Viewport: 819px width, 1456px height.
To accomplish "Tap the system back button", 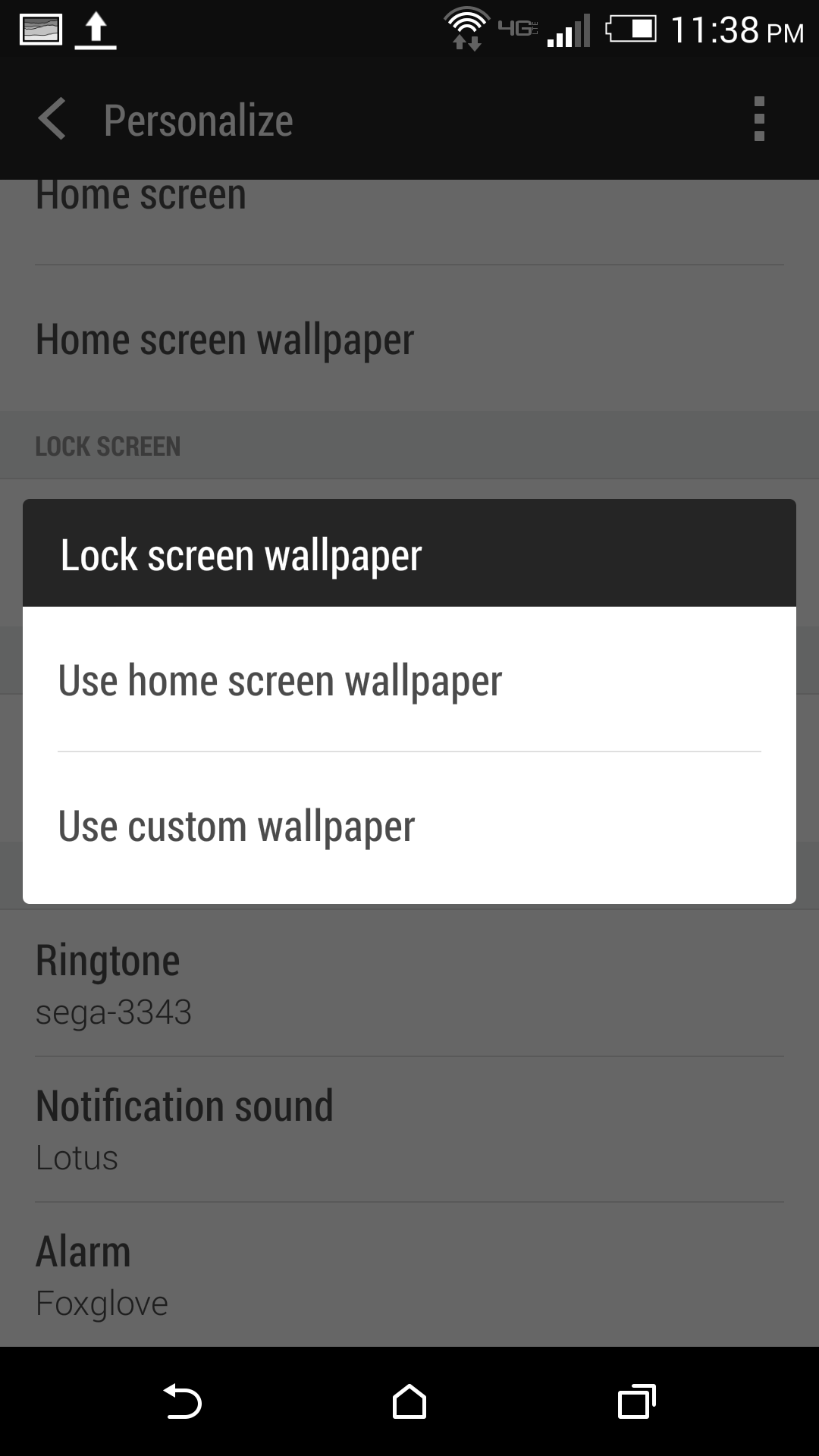I will [x=182, y=1401].
